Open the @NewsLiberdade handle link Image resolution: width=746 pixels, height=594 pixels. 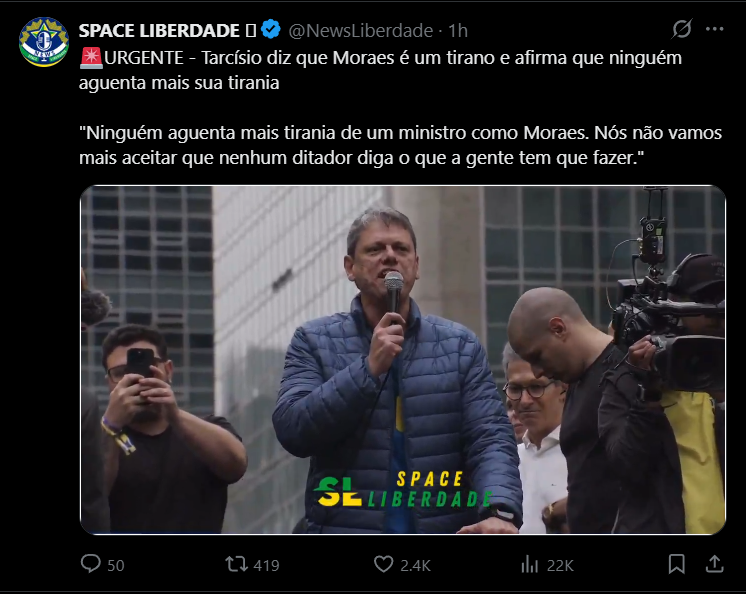click(360, 30)
